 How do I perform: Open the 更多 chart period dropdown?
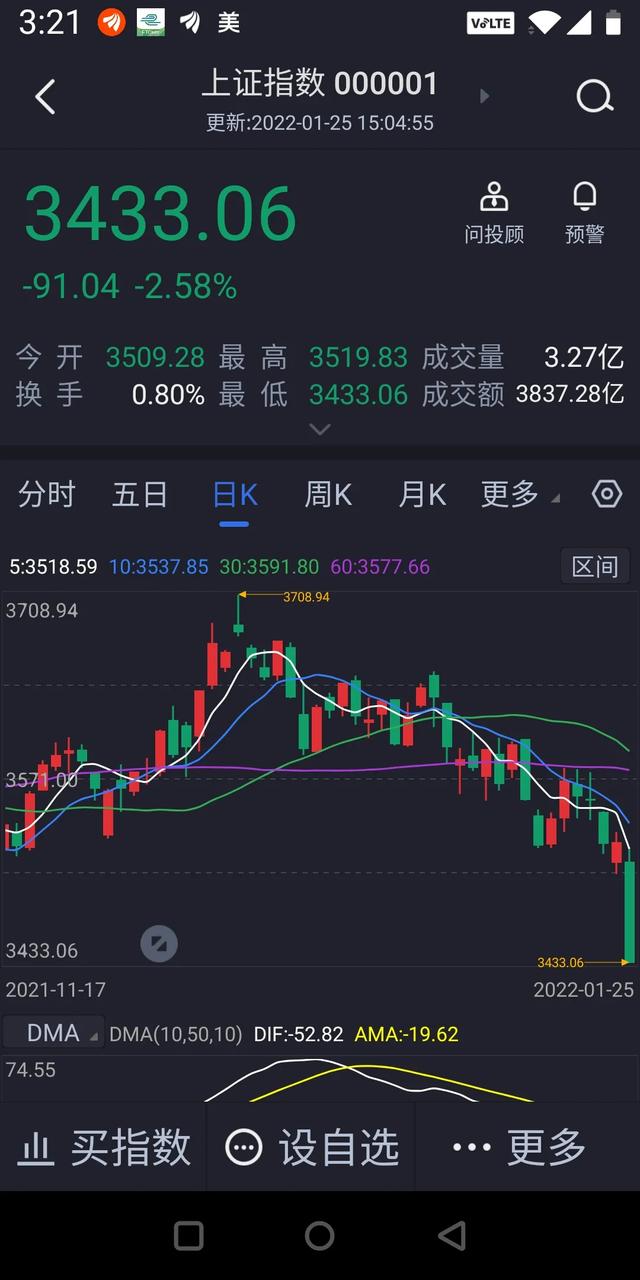(520, 494)
